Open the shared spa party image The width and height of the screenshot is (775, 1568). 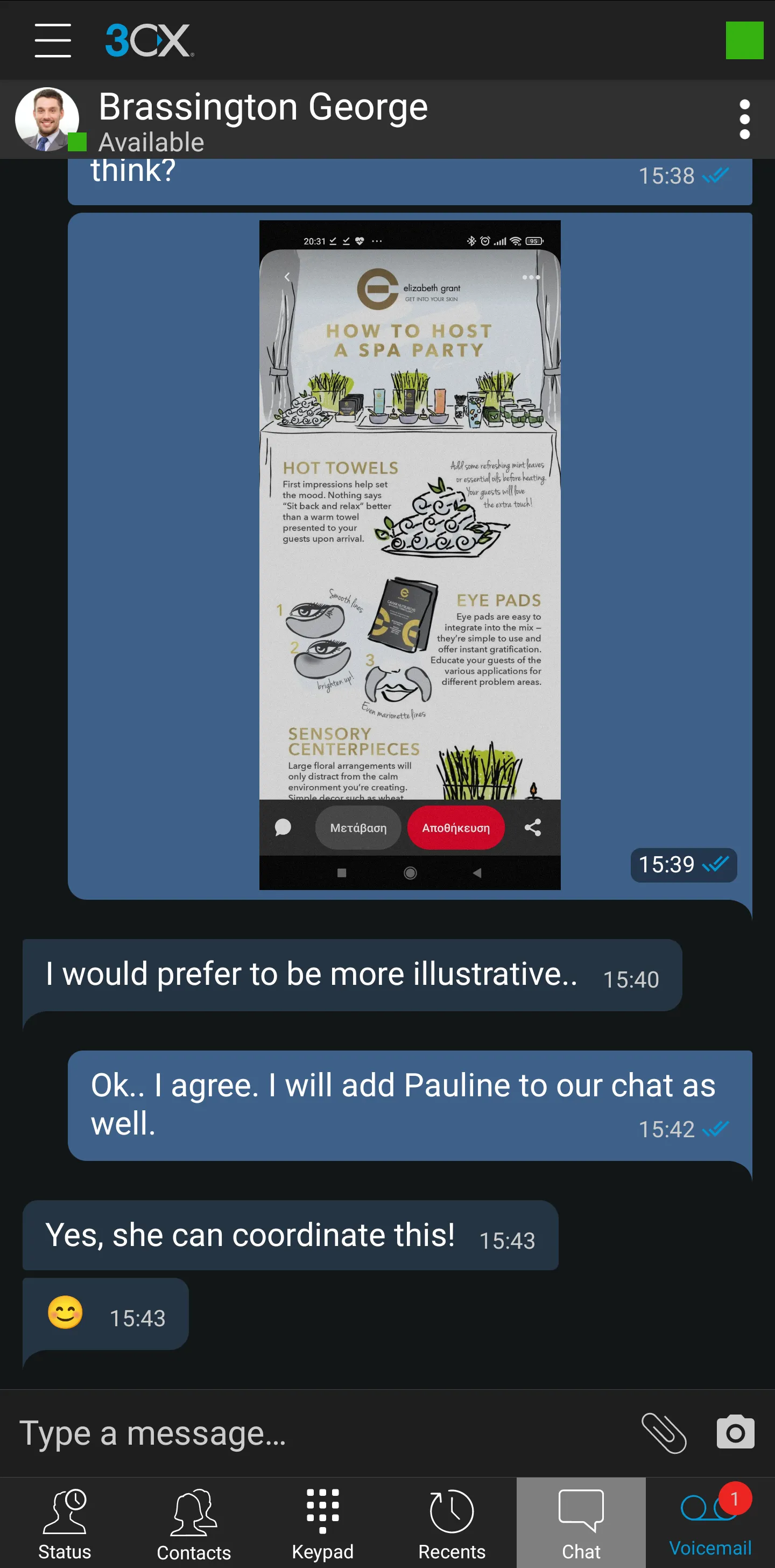coord(410,554)
